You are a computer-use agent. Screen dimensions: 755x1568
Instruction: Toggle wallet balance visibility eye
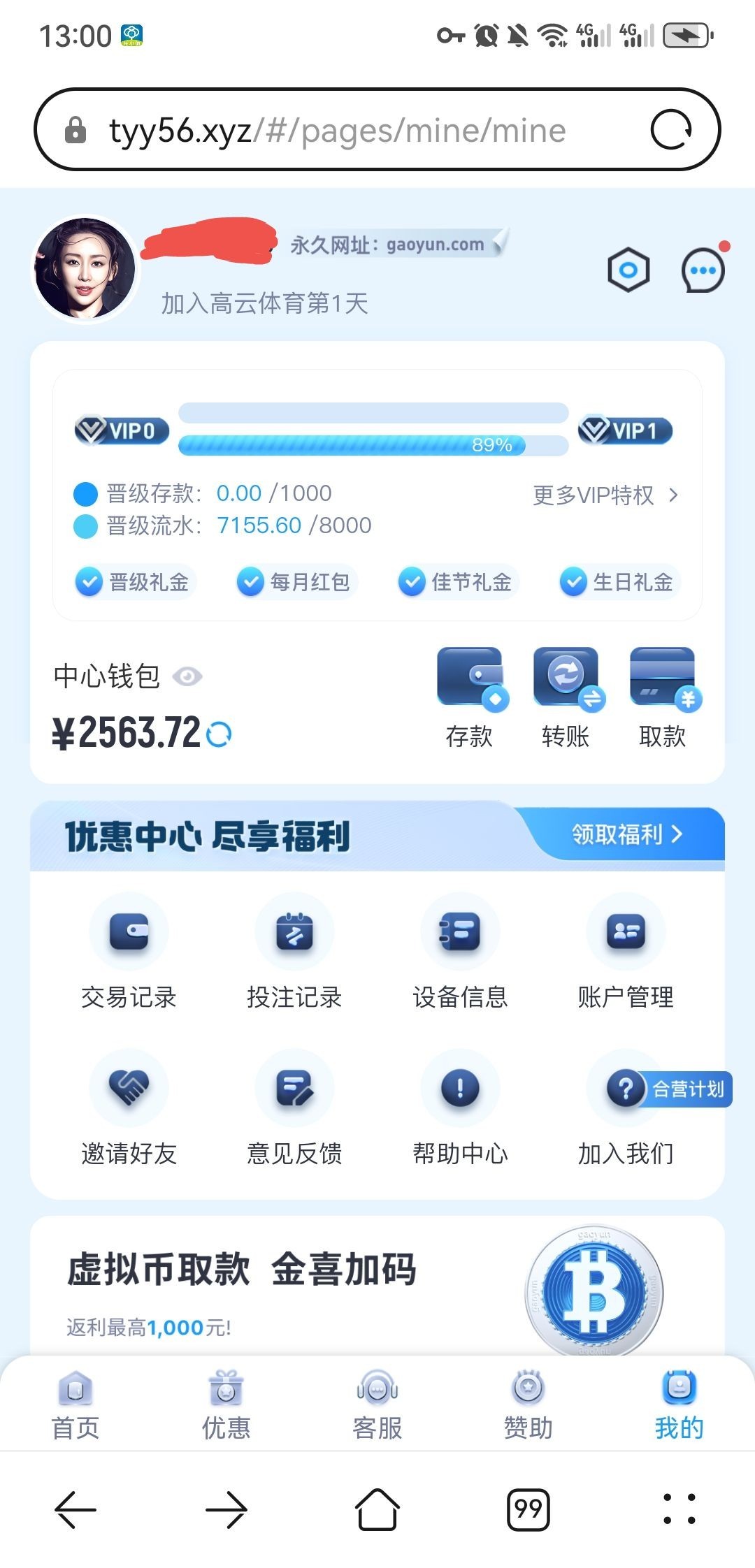(x=187, y=676)
